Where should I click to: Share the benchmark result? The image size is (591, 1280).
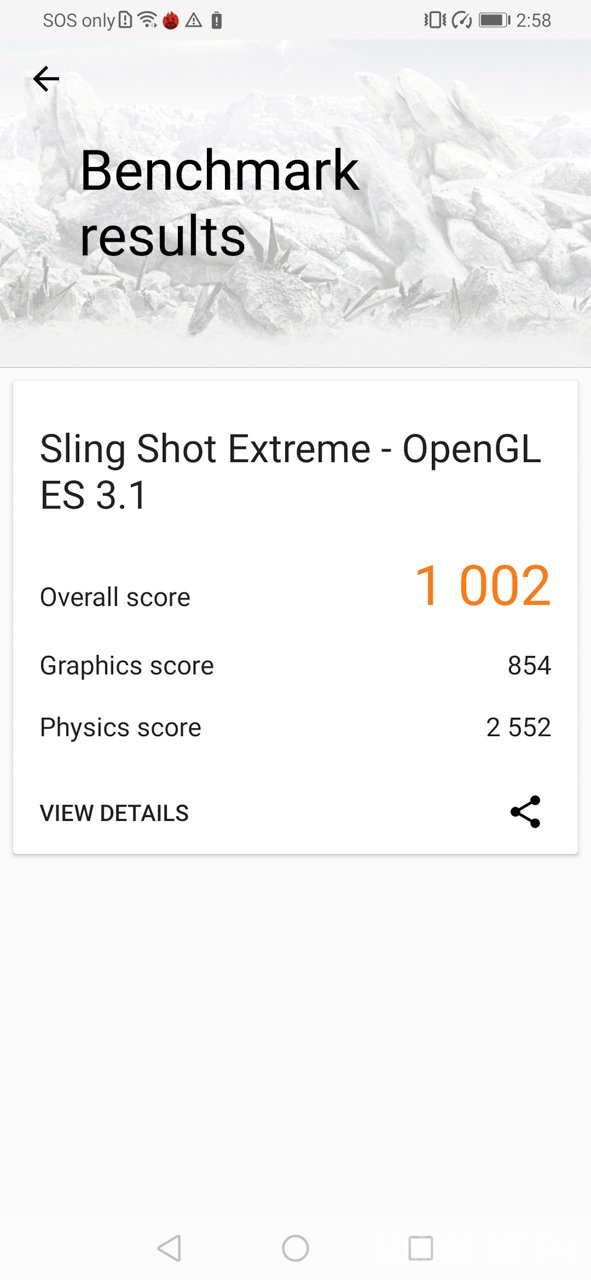[x=525, y=812]
